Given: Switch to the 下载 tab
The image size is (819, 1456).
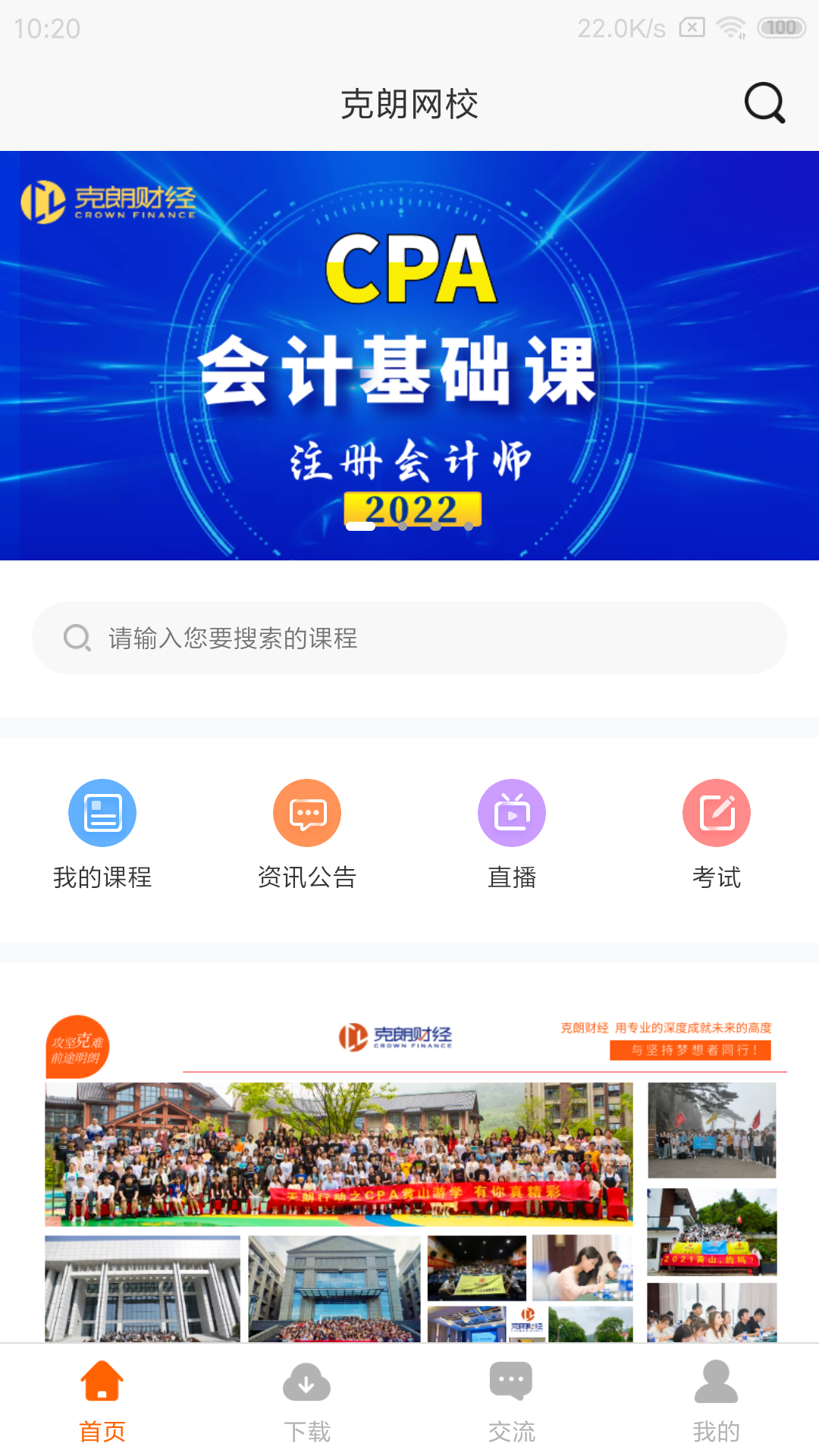Looking at the screenshot, I should 307,1400.
